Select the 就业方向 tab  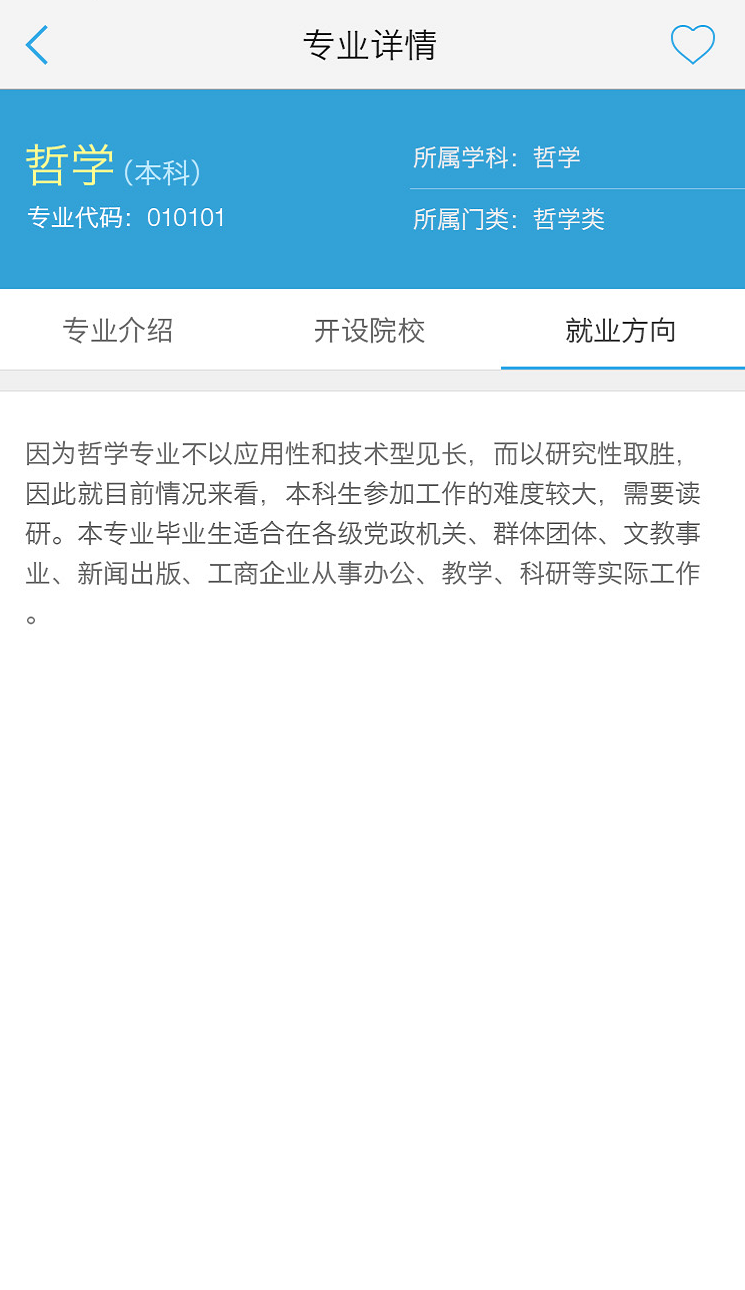pyautogui.click(x=621, y=331)
